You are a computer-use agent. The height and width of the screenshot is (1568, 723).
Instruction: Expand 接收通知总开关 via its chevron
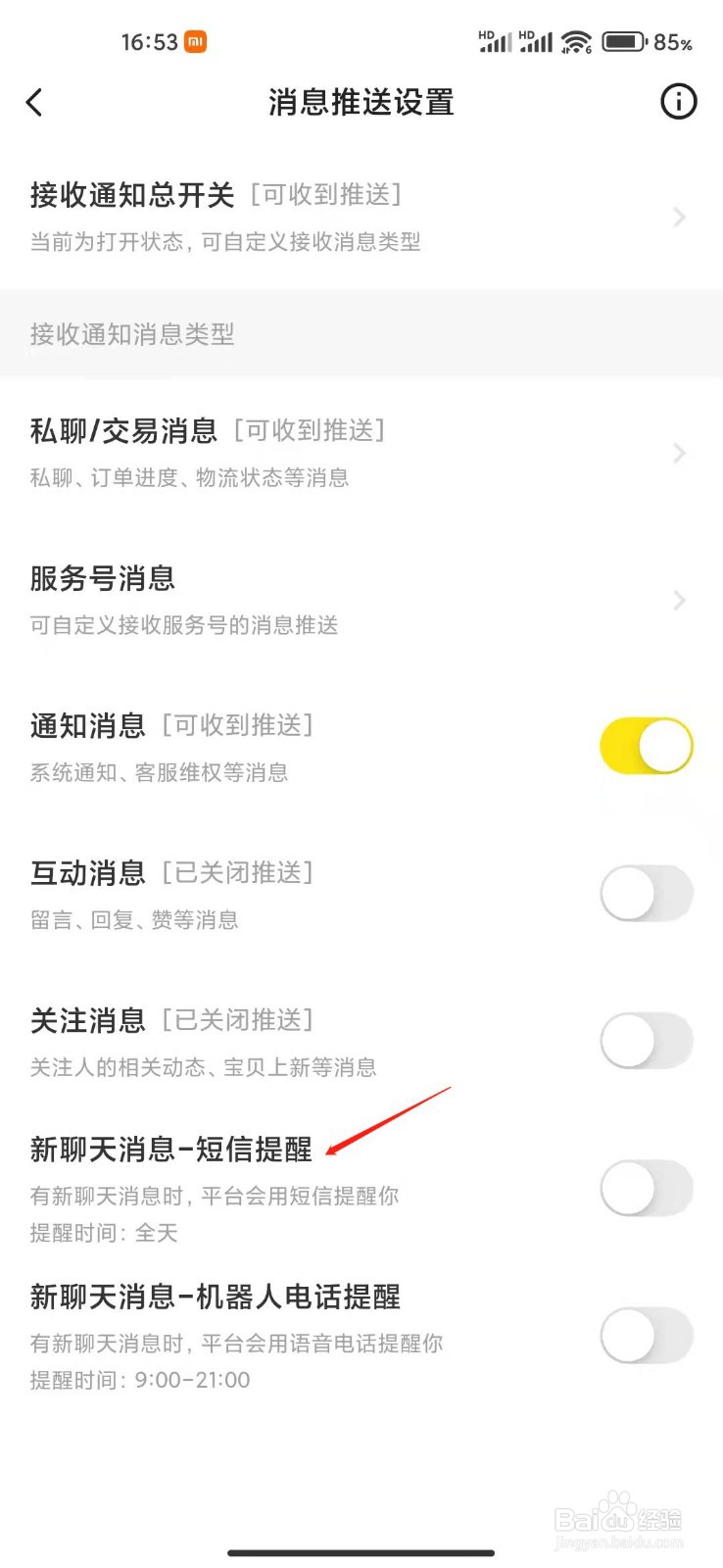coord(679,217)
